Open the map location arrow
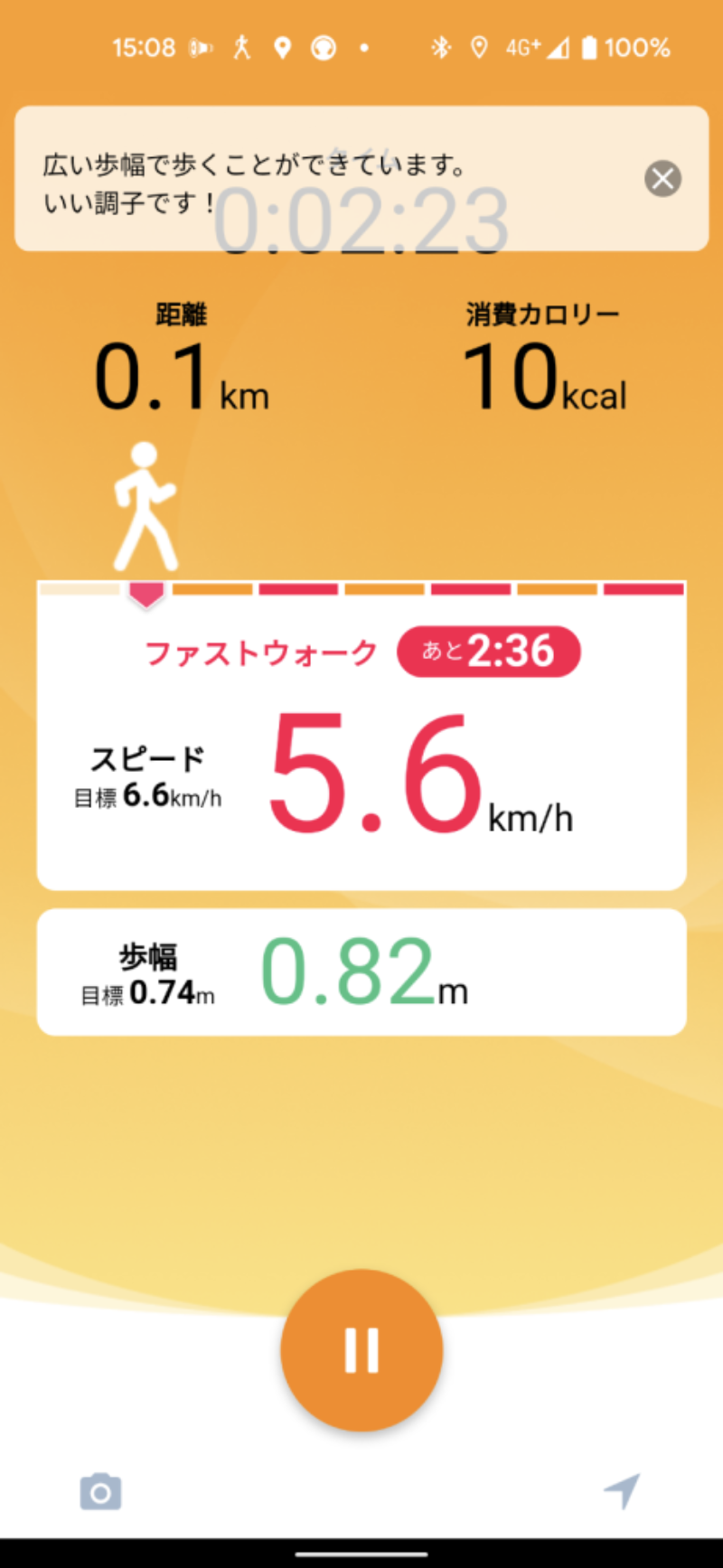Viewport: 723px width, 1568px height. pyautogui.click(x=622, y=1491)
